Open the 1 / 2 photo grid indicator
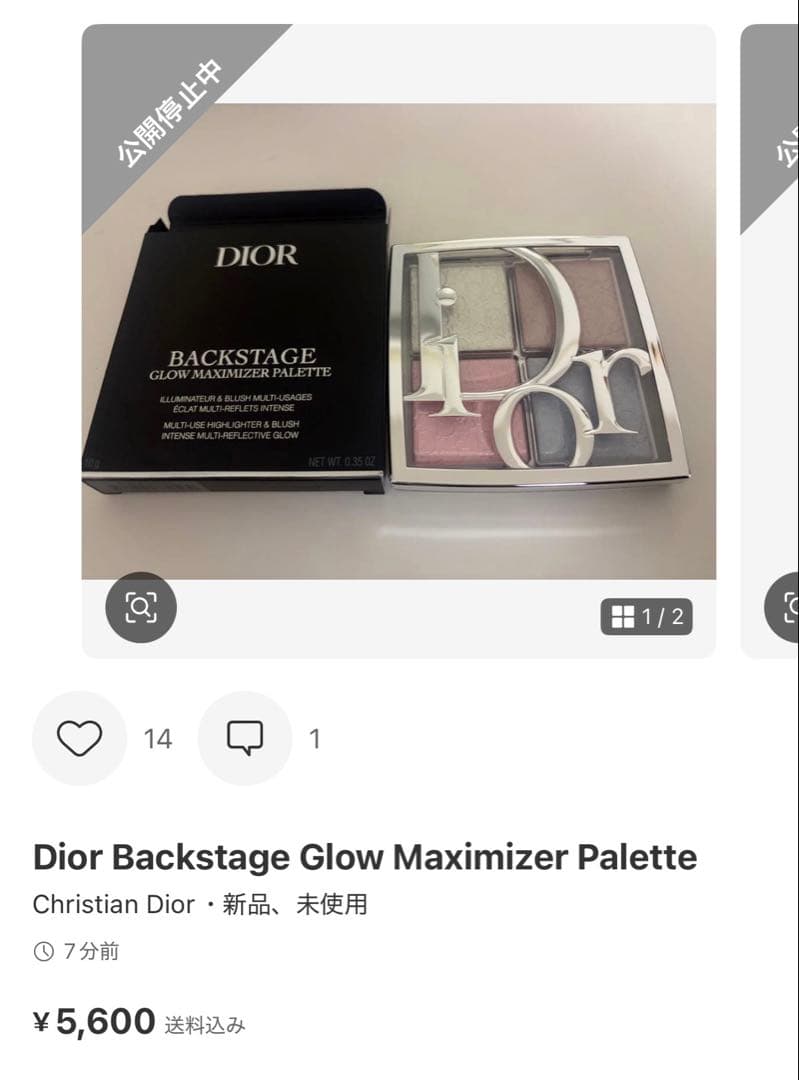 tap(647, 616)
